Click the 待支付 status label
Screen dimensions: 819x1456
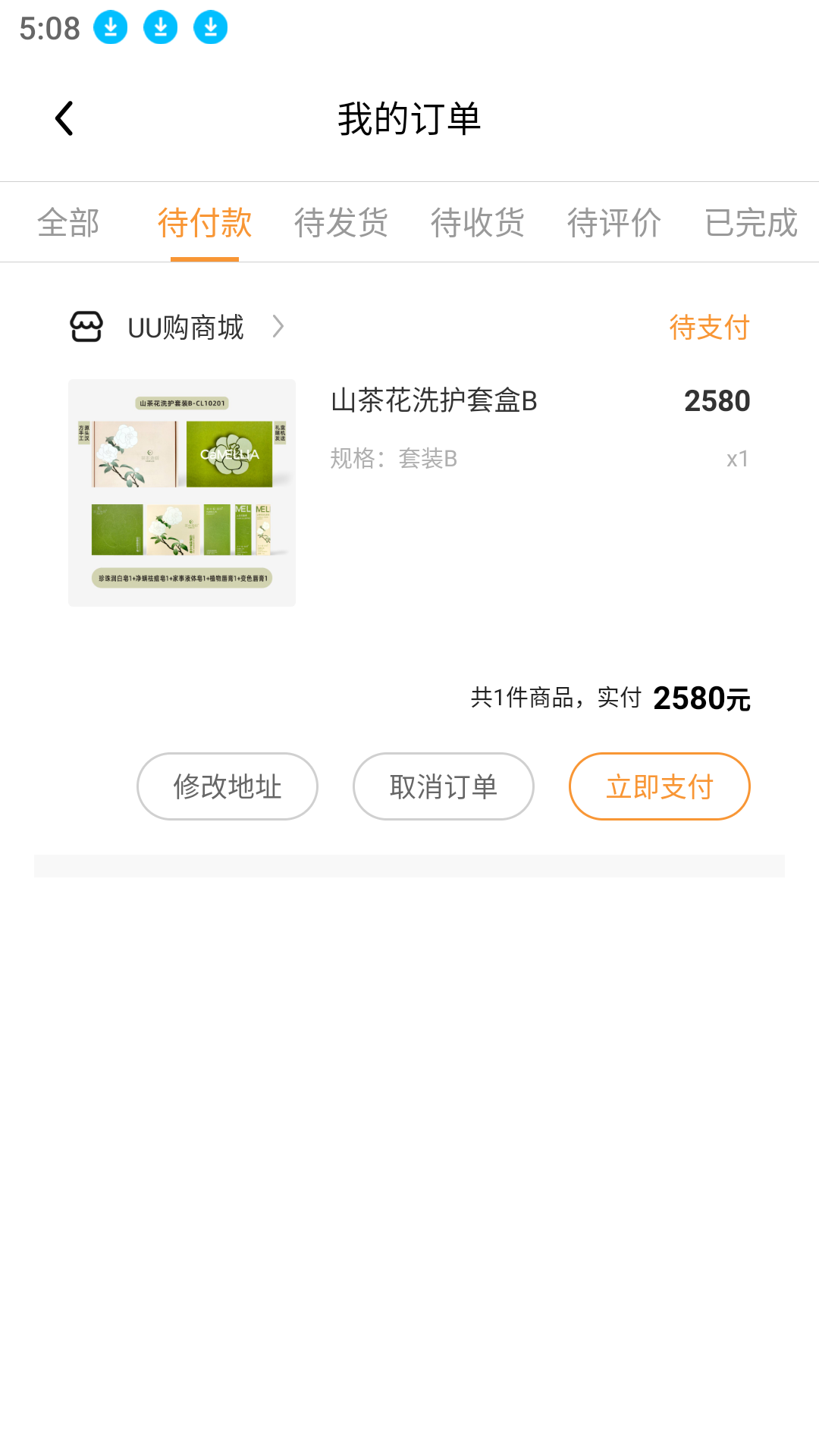[708, 327]
